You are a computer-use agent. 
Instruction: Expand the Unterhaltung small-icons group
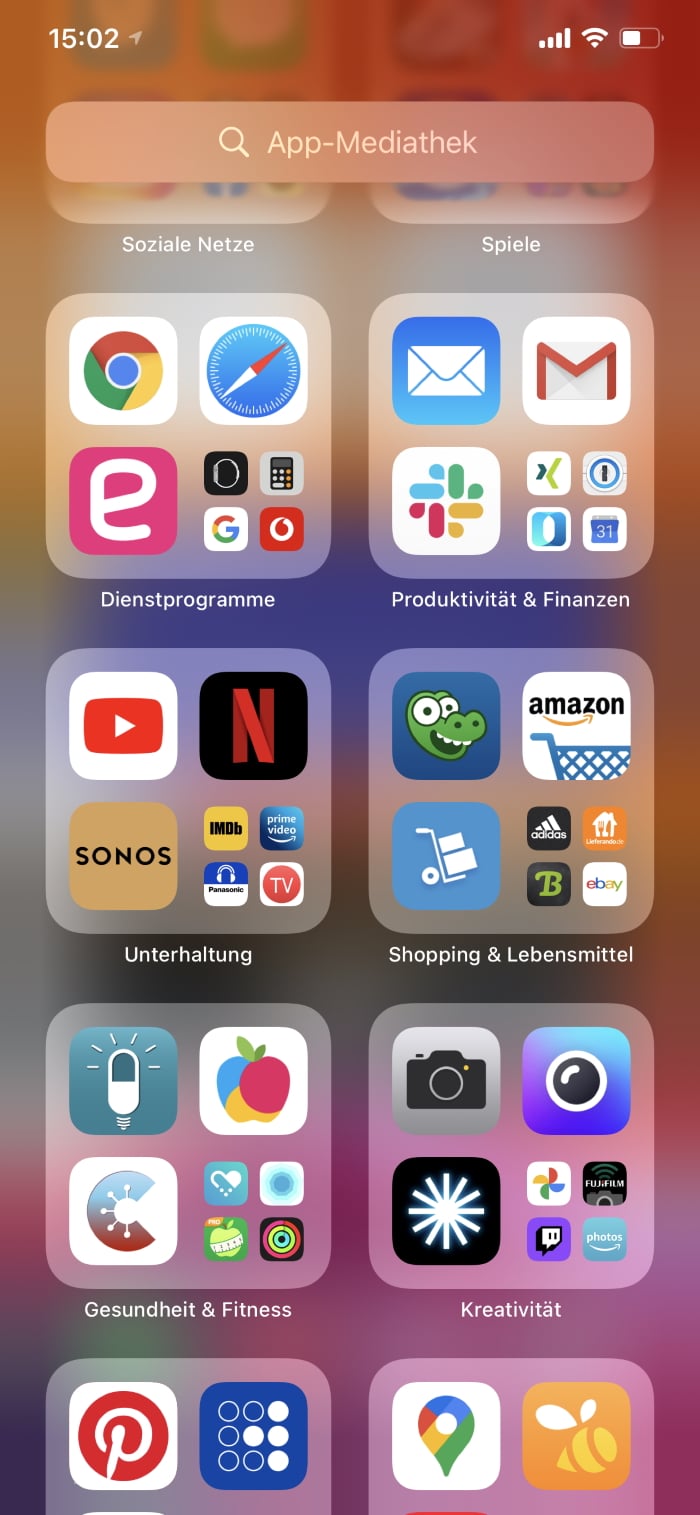(253, 856)
